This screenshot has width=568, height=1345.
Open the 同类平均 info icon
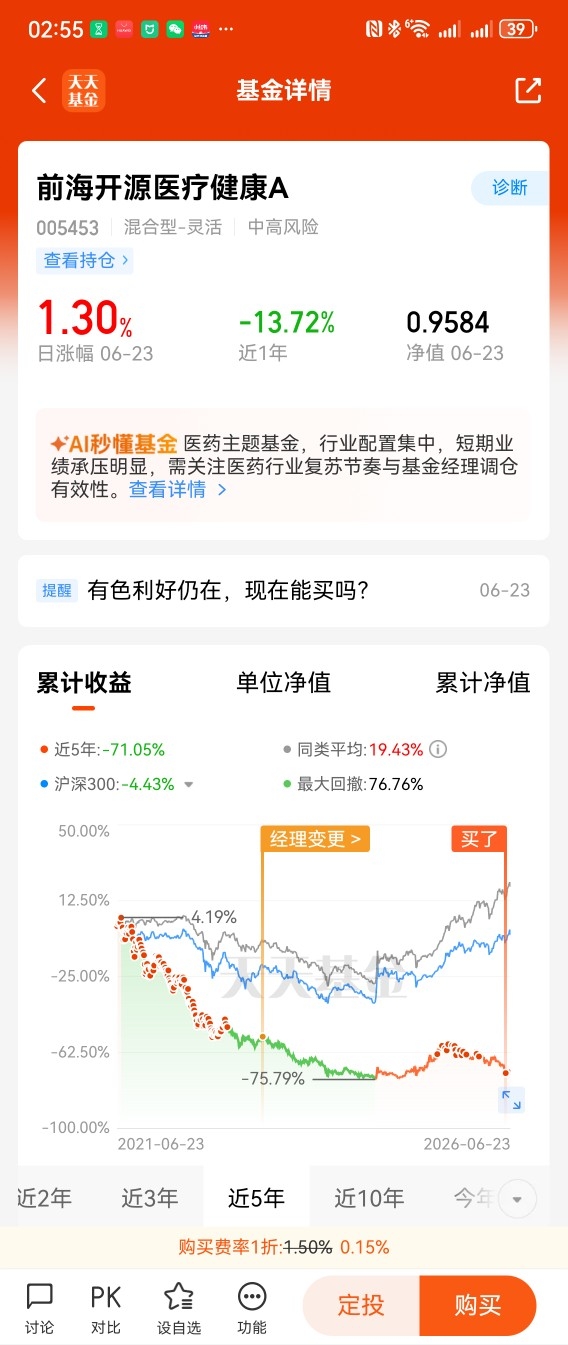(438, 749)
